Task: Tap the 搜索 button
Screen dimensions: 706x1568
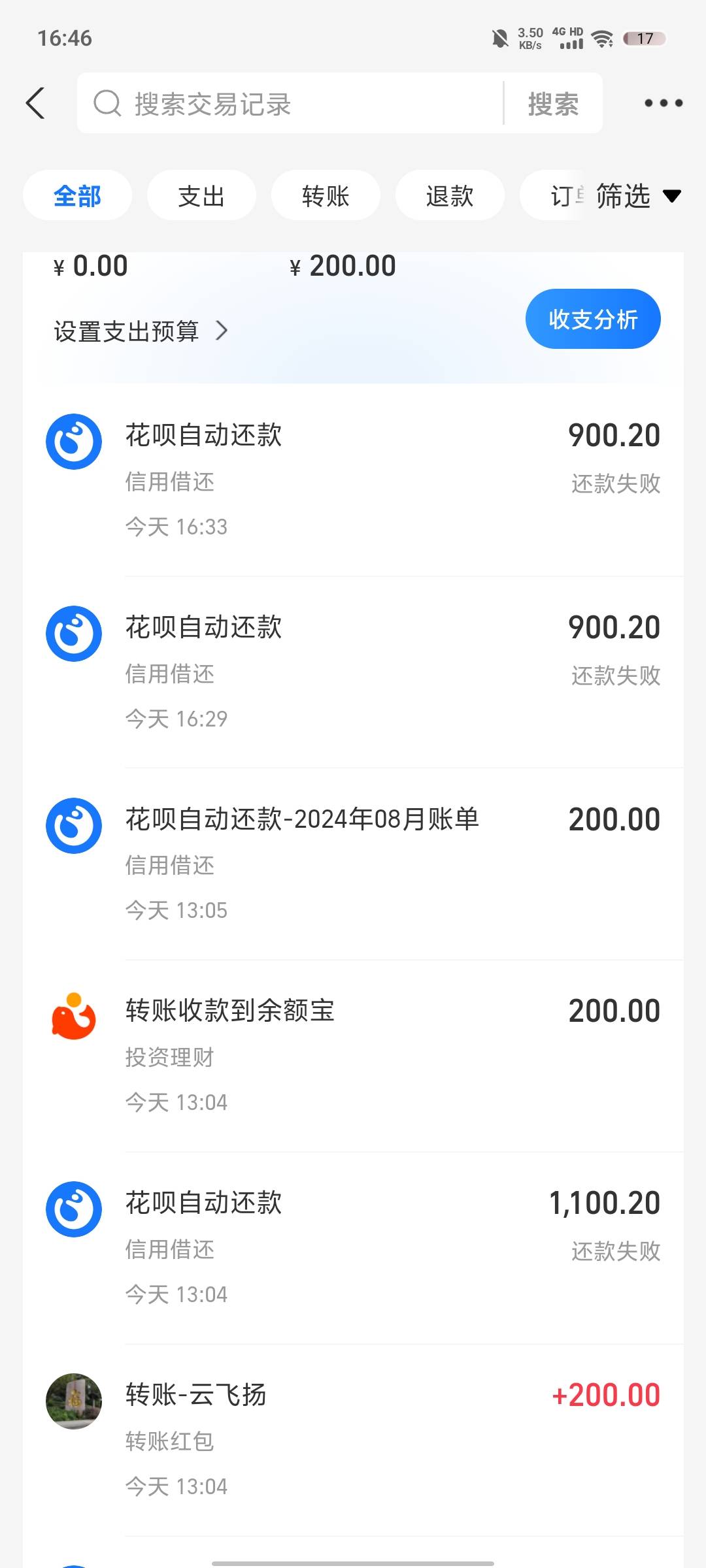Action: [553, 103]
